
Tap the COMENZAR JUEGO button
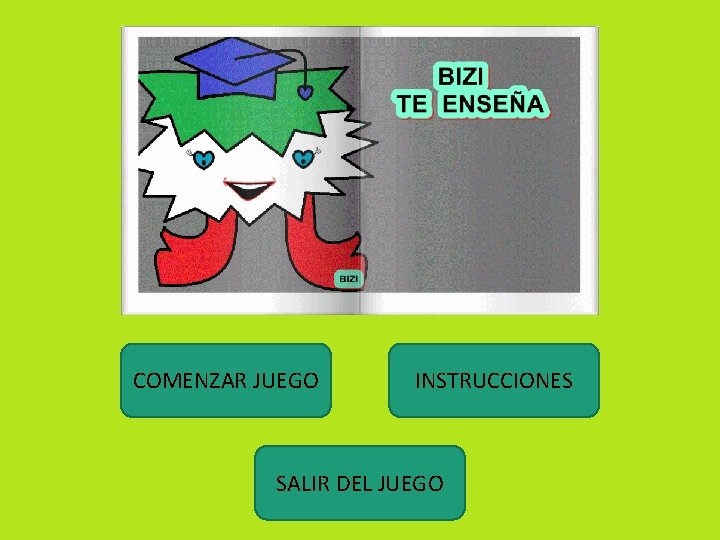pyautogui.click(x=226, y=380)
